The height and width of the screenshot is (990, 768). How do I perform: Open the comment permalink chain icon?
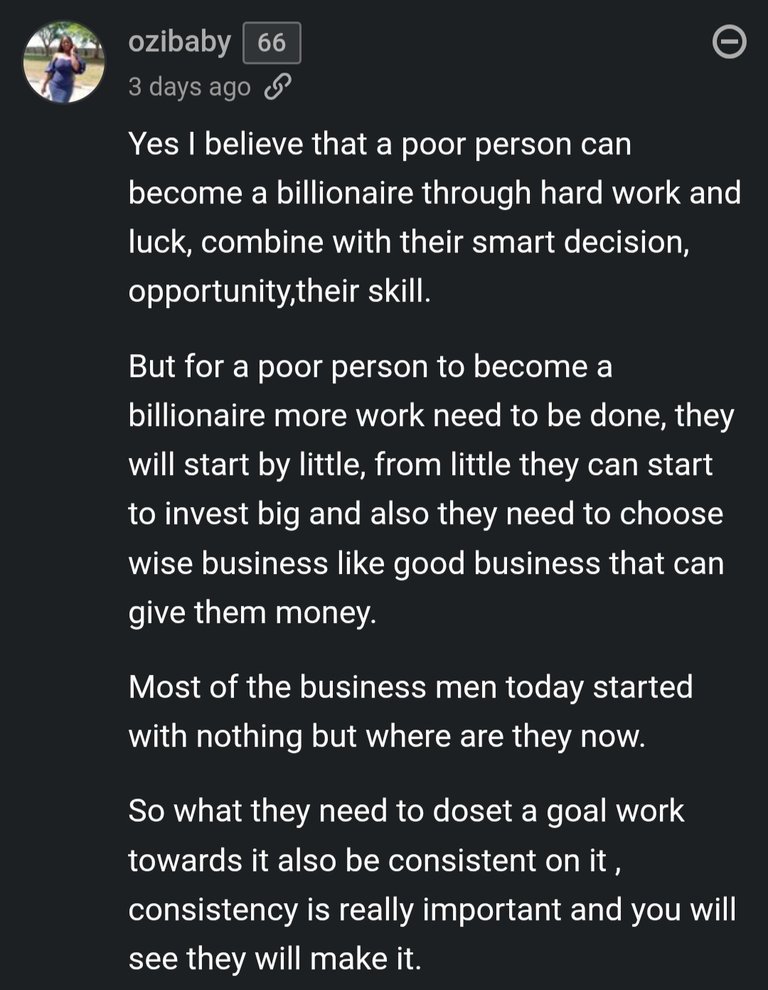(x=275, y=88)
